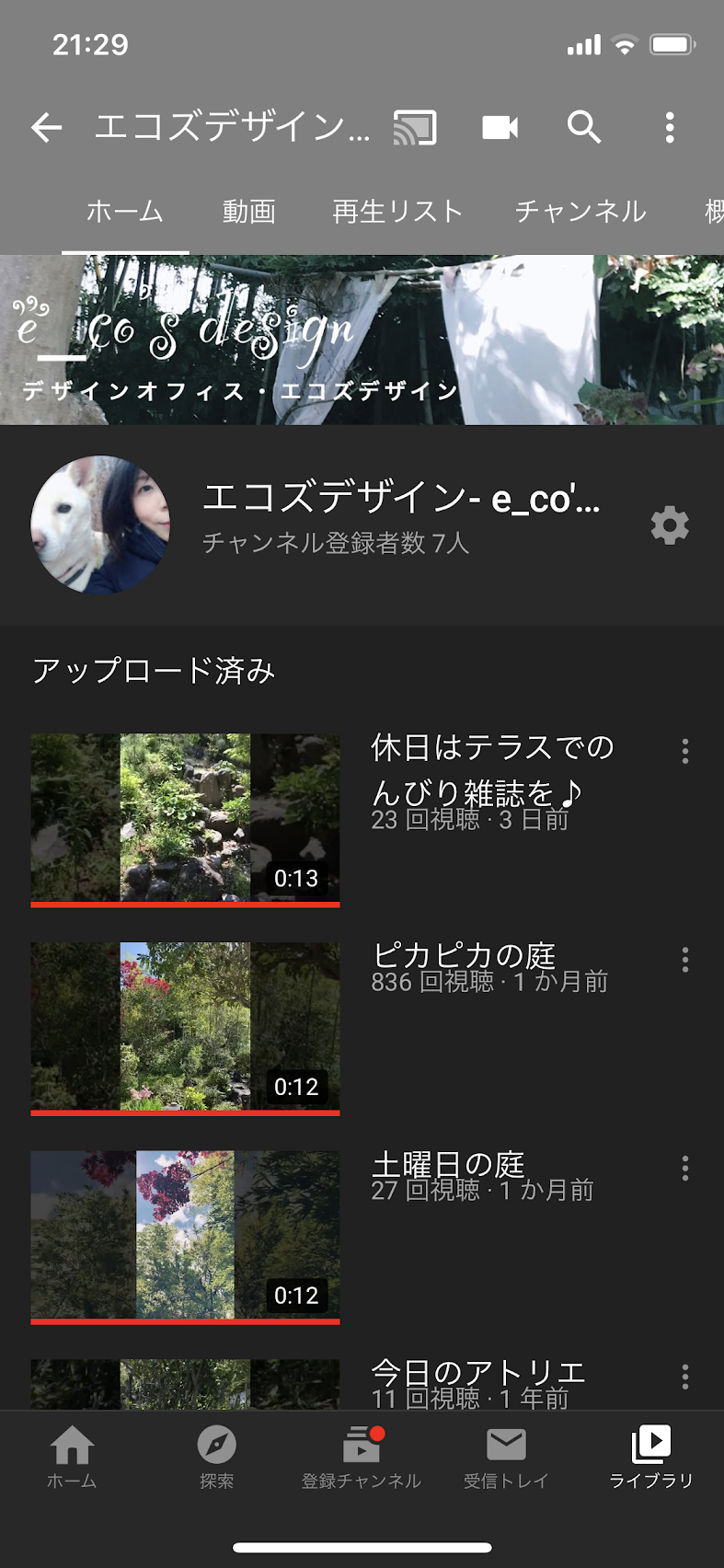The image size is (724, 1568).
Task: Go to the 探索 bottom tab
Action: point(216,1456)
